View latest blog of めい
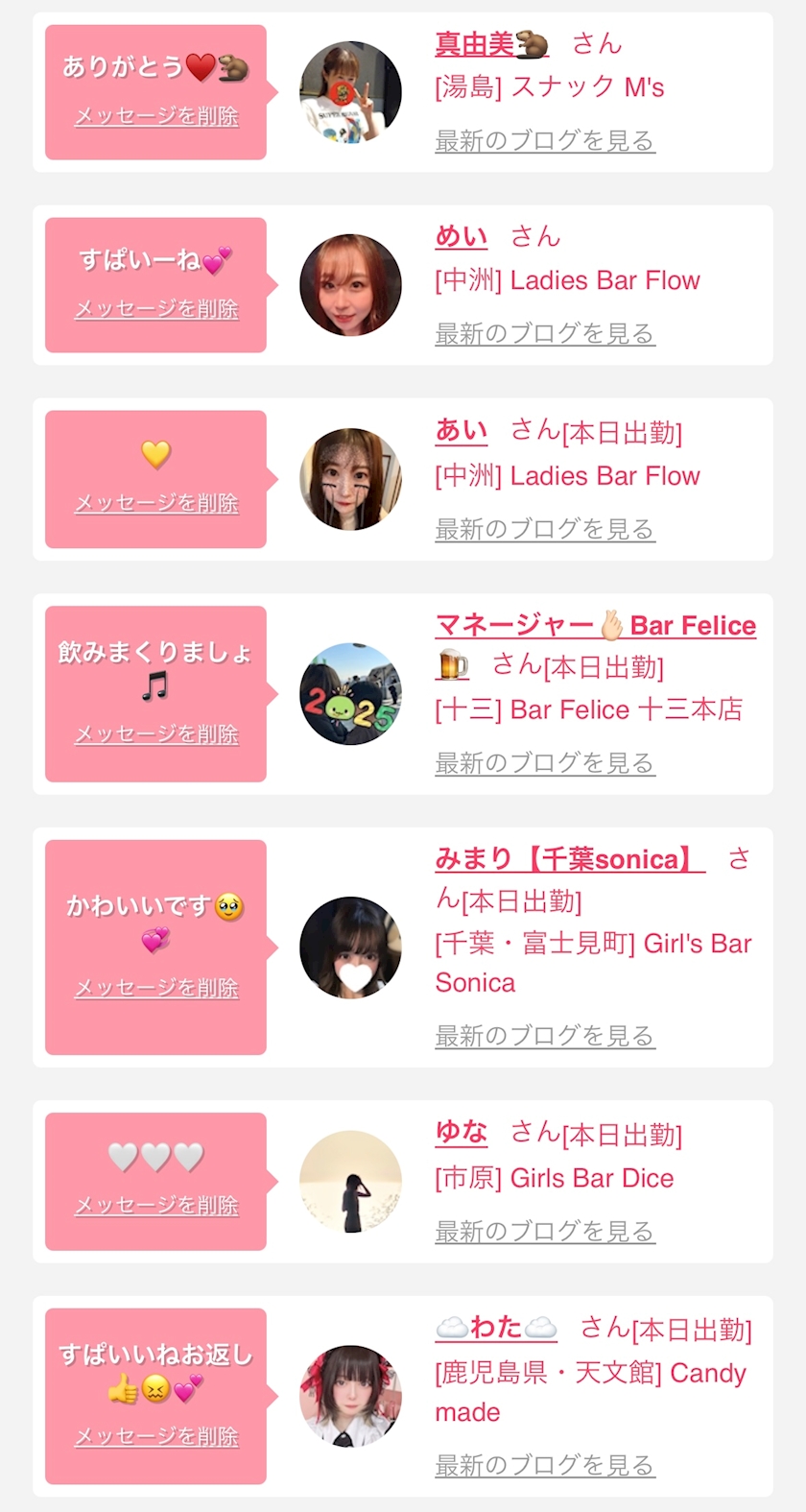 coord(544,334)
